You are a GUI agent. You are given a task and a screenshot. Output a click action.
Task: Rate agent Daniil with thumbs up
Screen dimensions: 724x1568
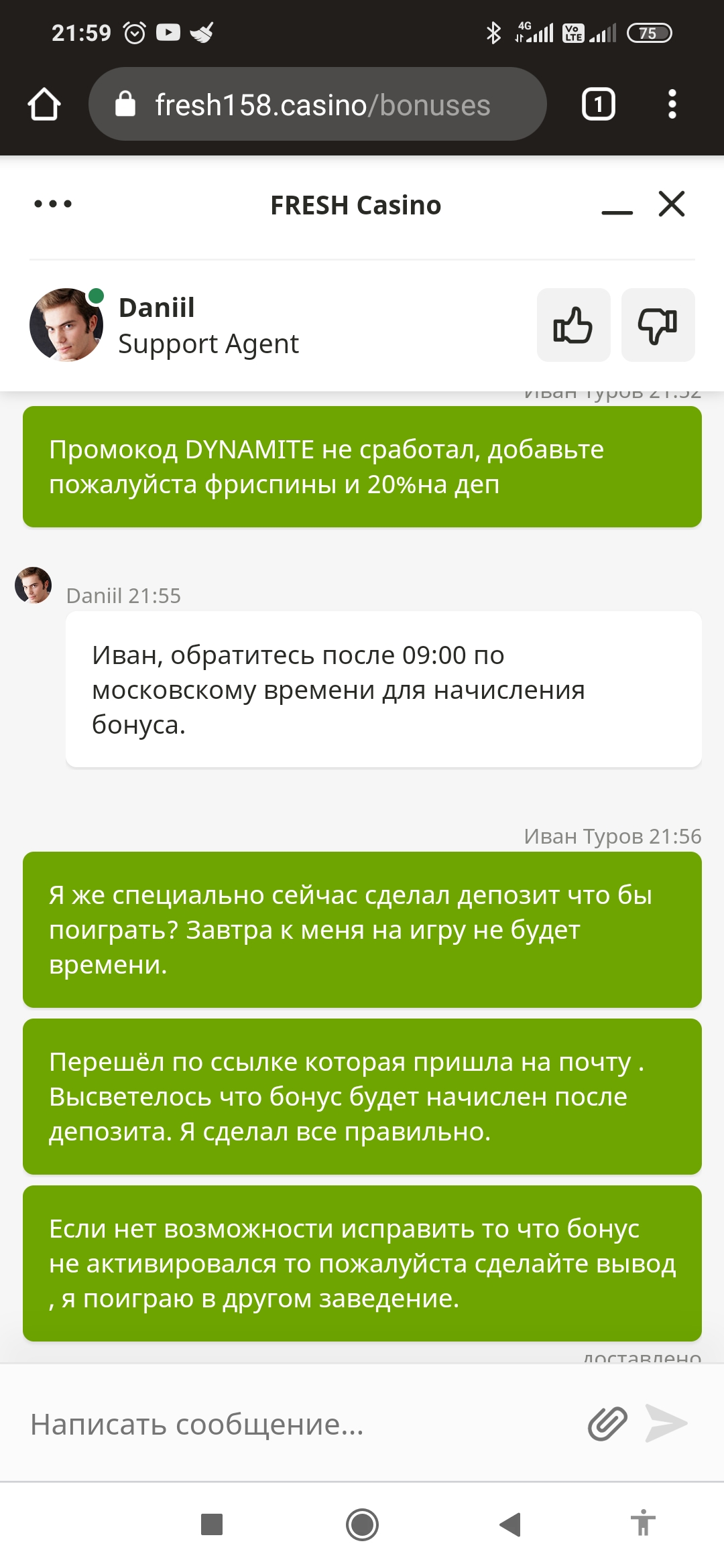tap(574, 325)
